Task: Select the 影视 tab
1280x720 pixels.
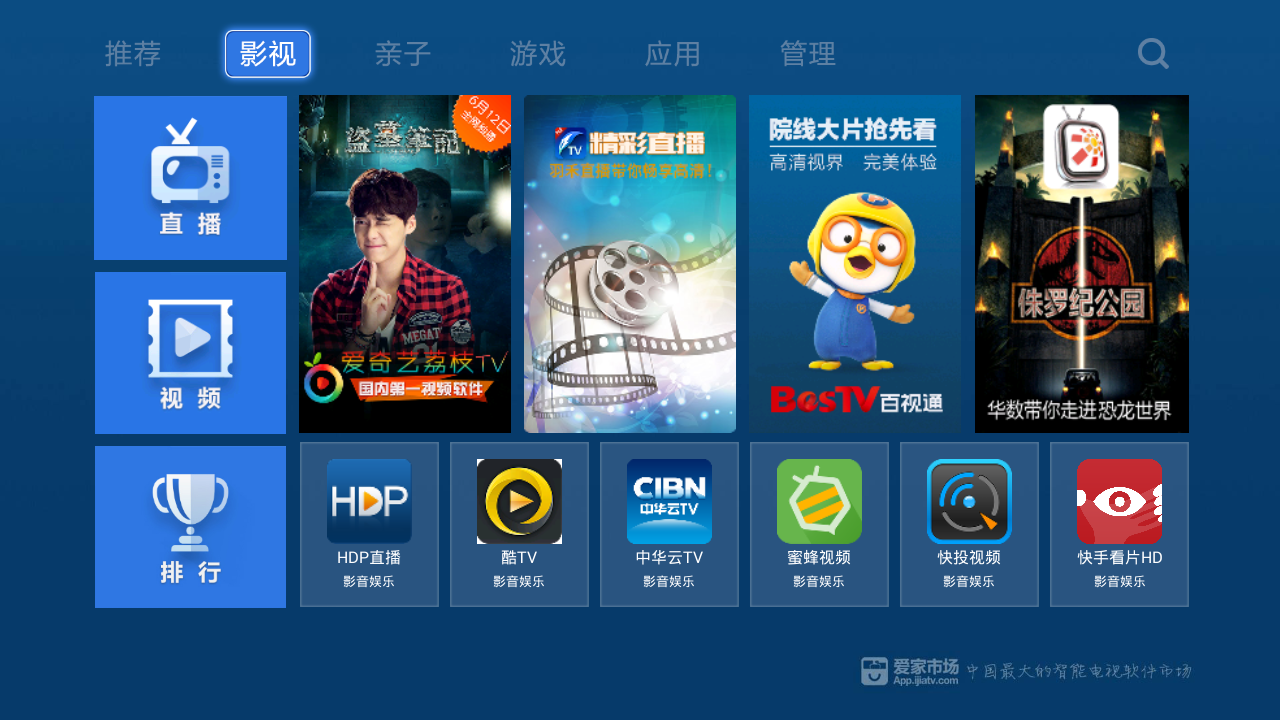Action: click(268, 54)
